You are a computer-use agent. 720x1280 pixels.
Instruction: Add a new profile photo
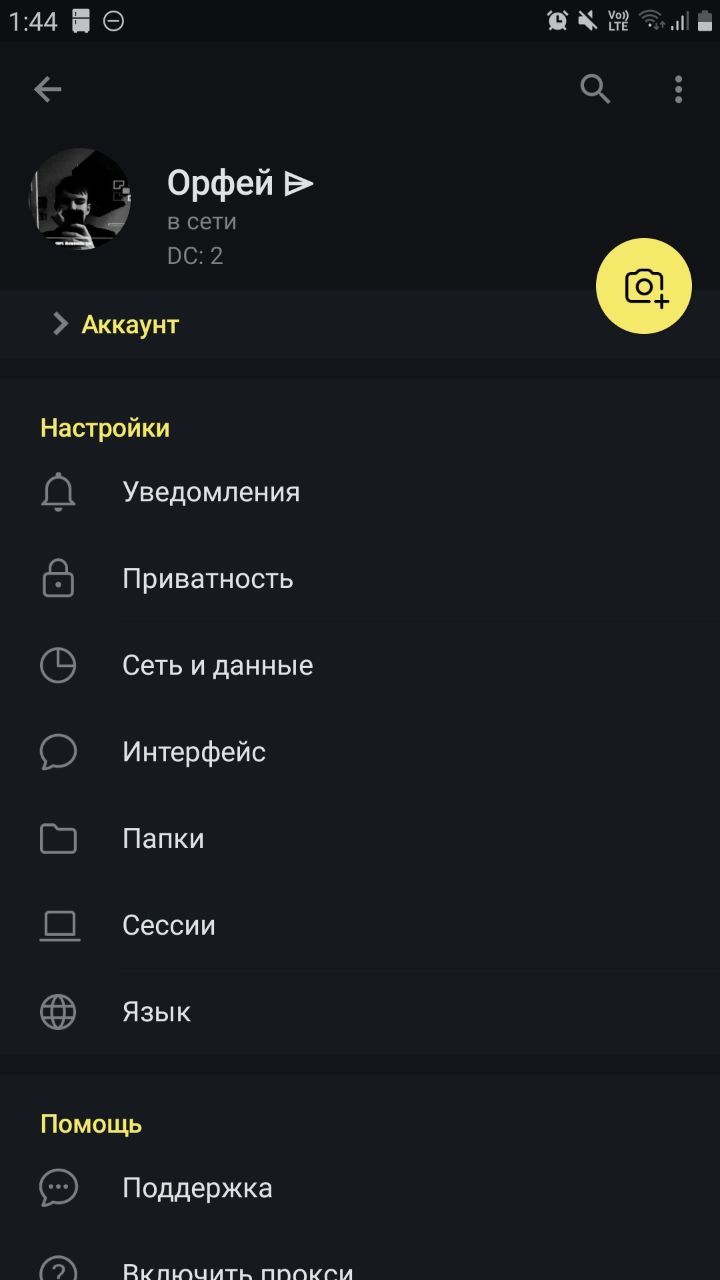[644, 287]
